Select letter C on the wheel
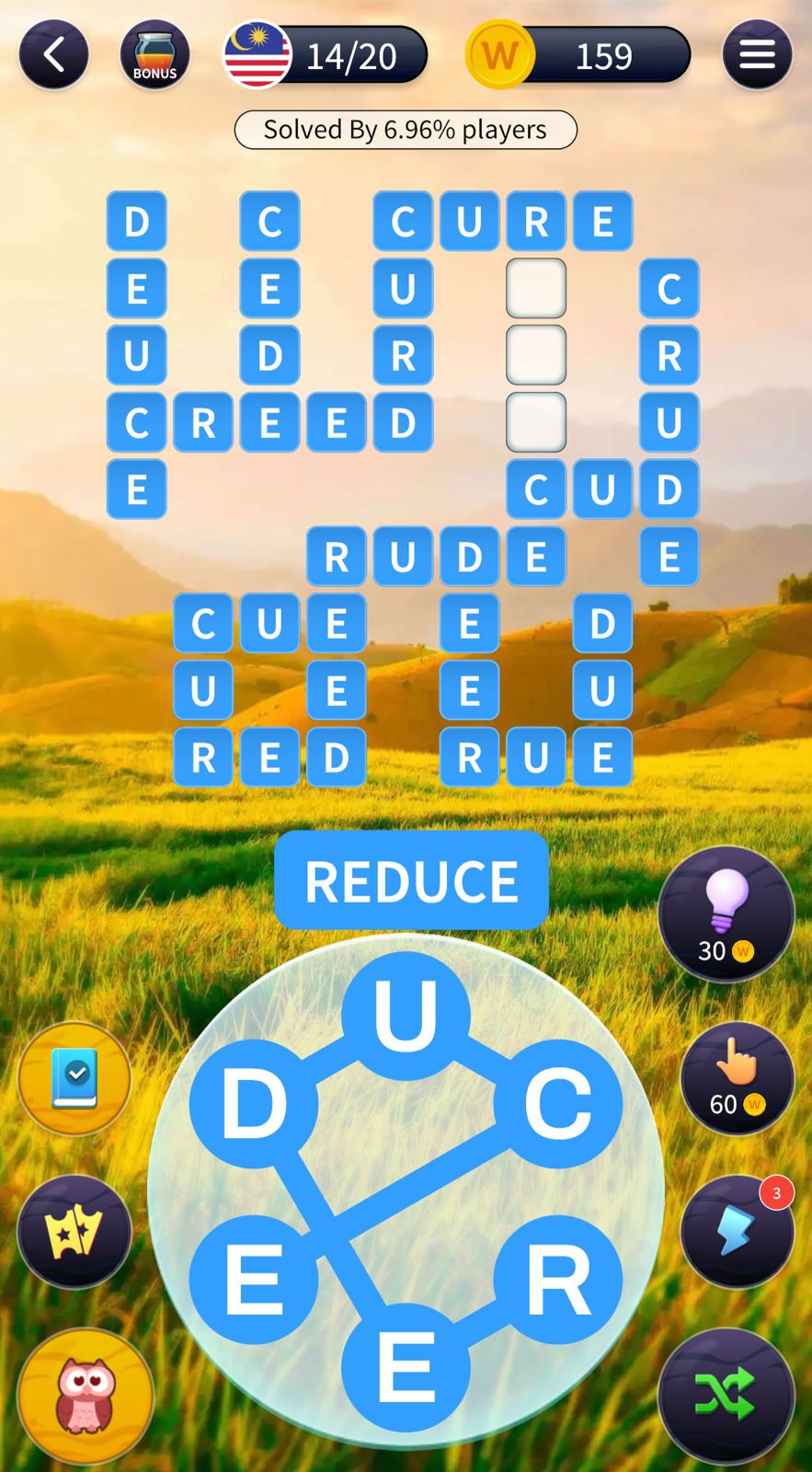This screenshot has width=812, height=1472. [557, 1103]
